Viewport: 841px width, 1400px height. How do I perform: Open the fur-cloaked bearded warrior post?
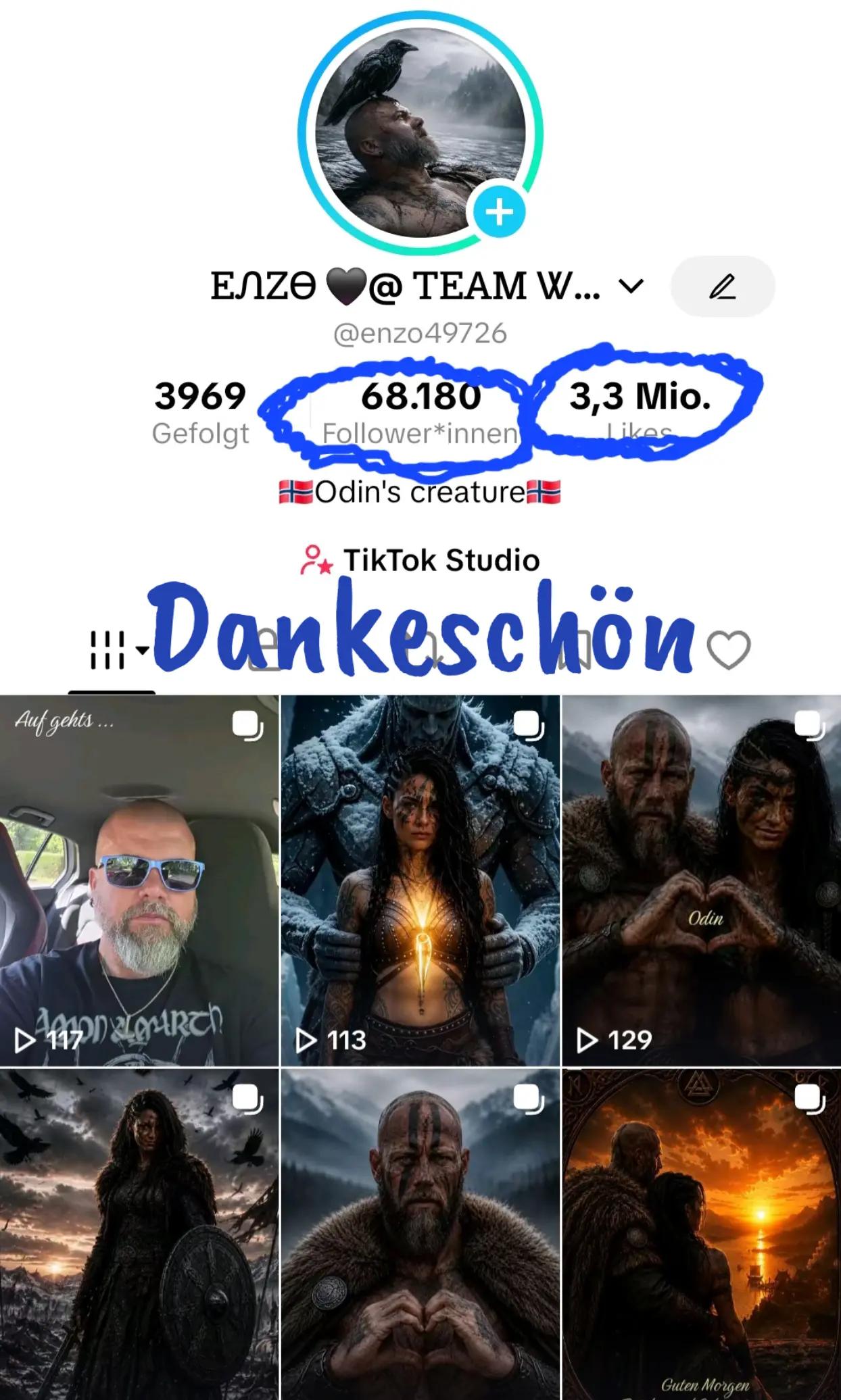pos(420,1234)
